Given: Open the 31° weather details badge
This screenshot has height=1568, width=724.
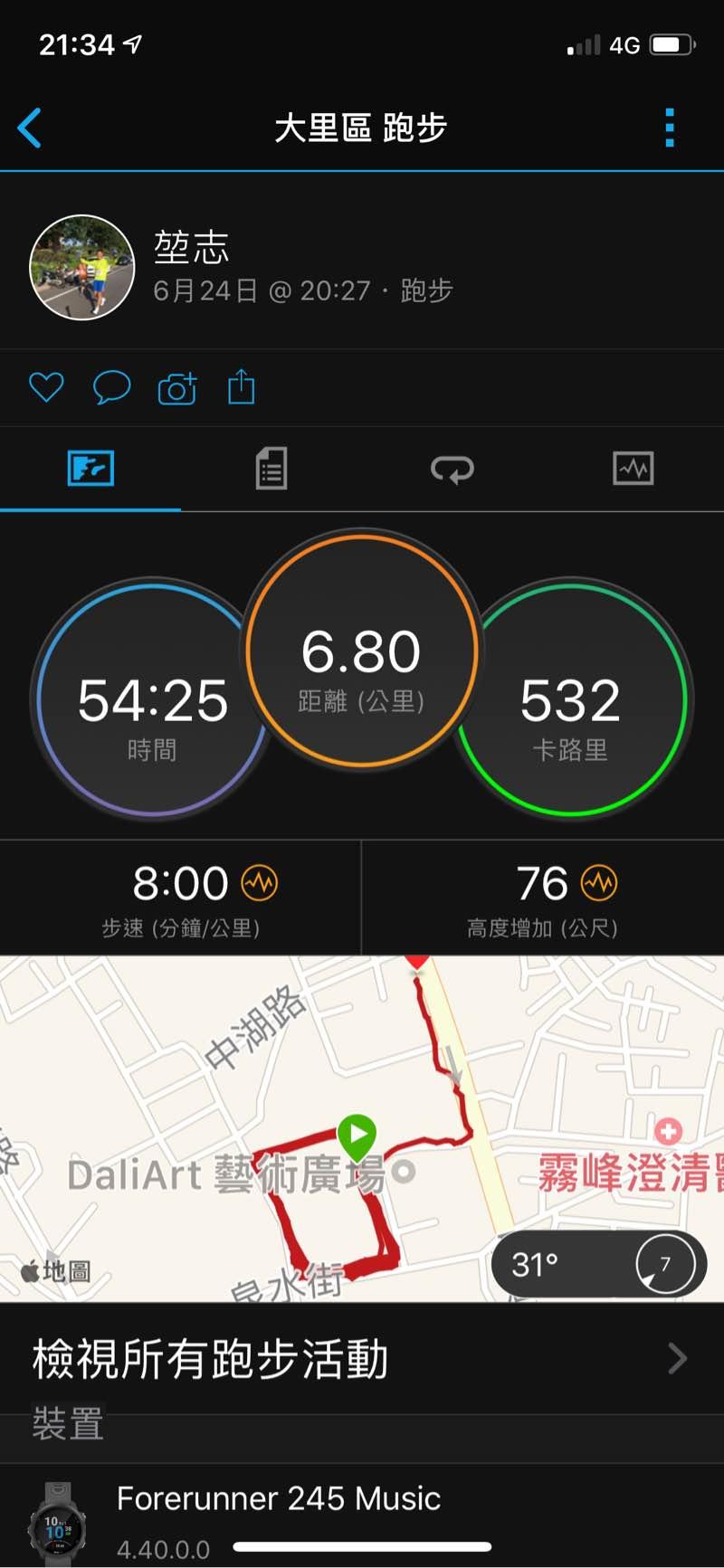Looking at the screenshot, I should (x=599, y=1264).
